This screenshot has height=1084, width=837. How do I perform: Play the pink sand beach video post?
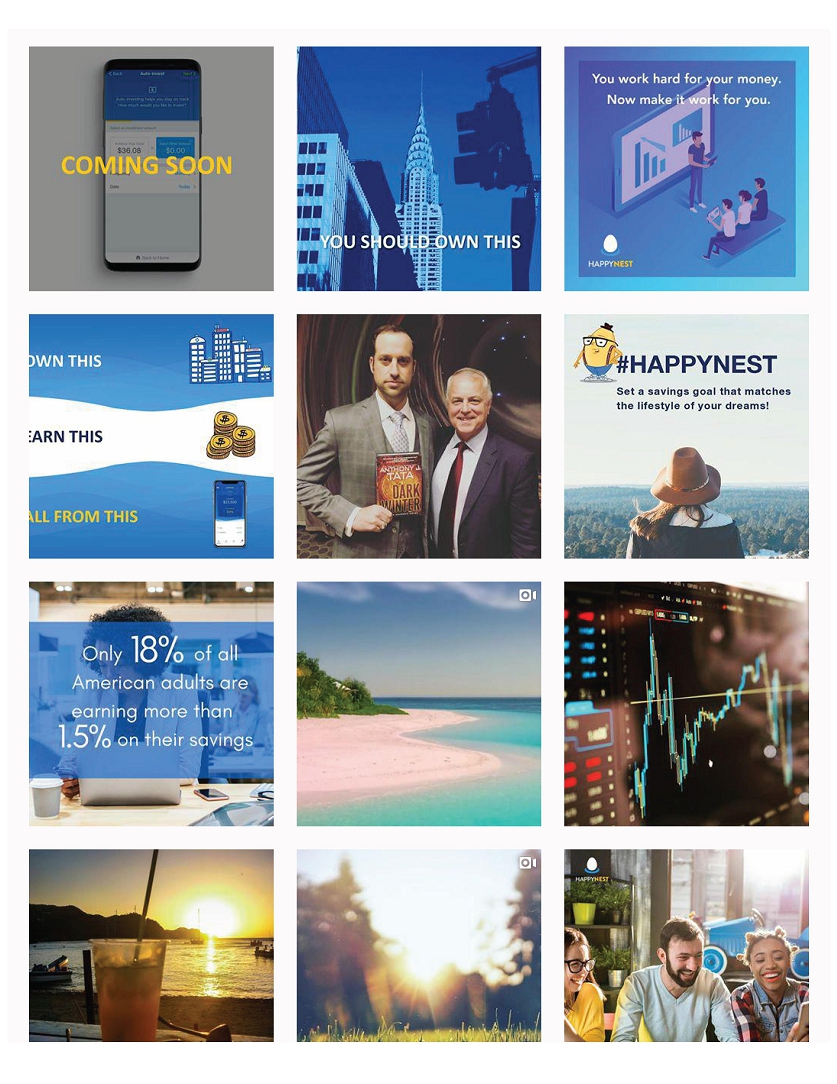tap(418, 703)
